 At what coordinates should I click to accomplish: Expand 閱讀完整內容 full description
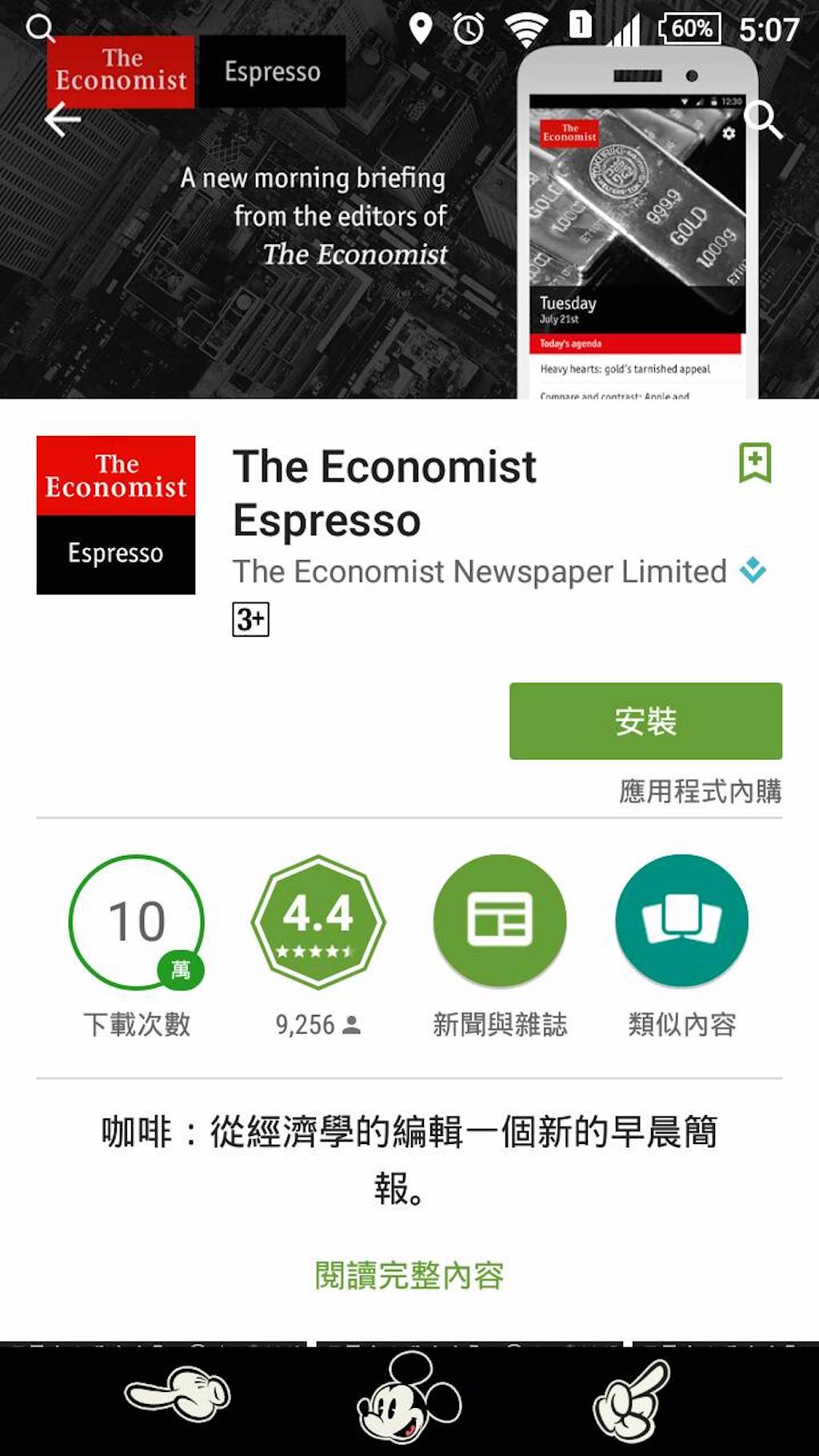tap(409, 1275)
